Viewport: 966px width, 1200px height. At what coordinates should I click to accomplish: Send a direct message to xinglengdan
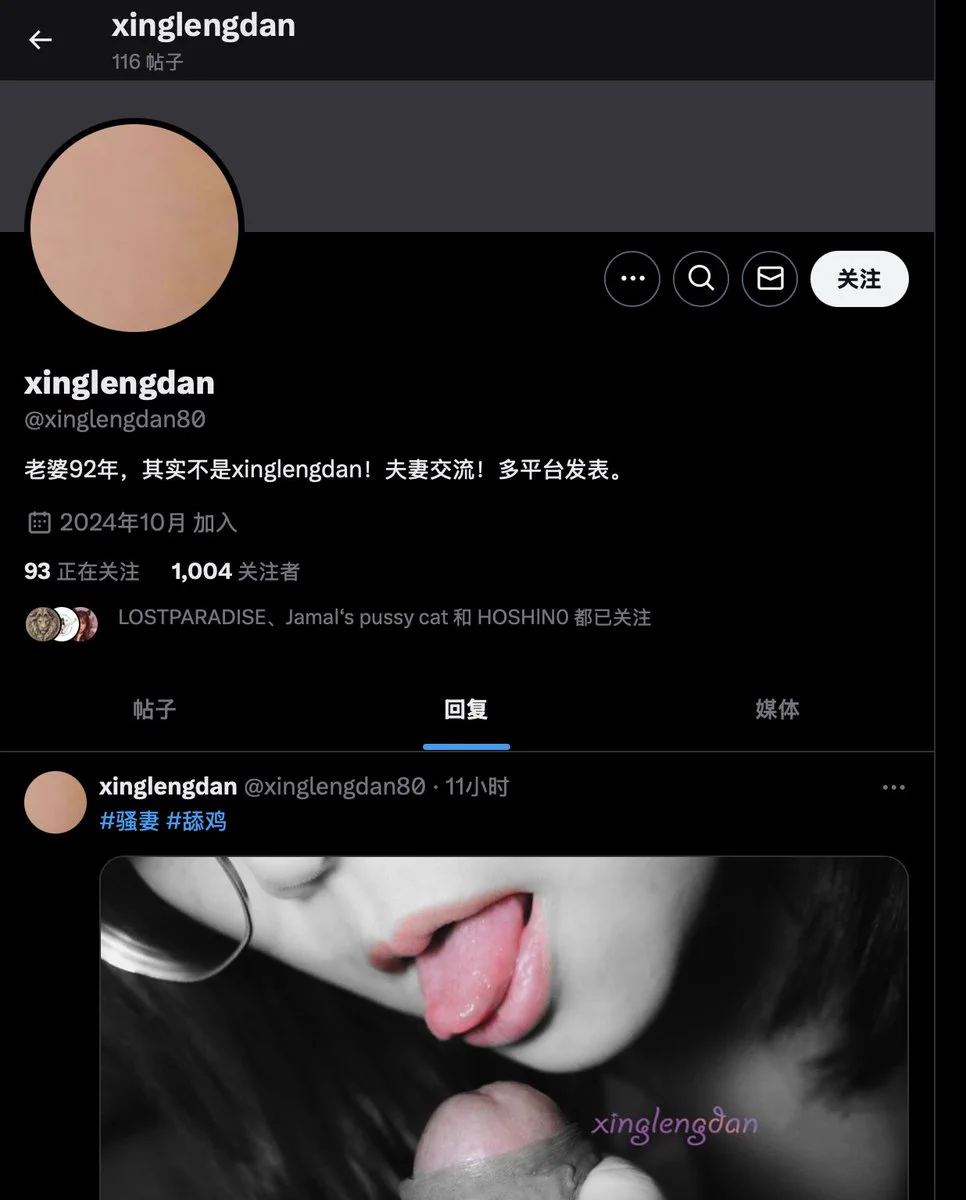(770, 278)
